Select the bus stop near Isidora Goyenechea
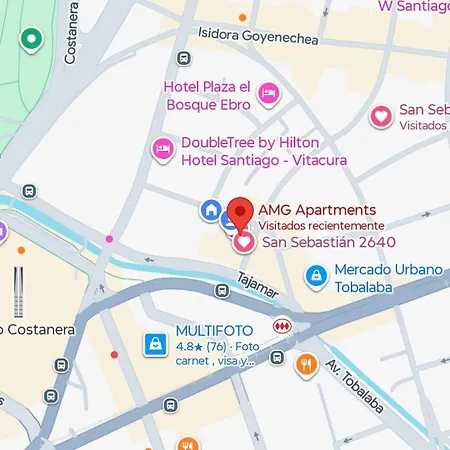Image resolution: width=450 pixels, height=450 pixels. coord(184,58)
